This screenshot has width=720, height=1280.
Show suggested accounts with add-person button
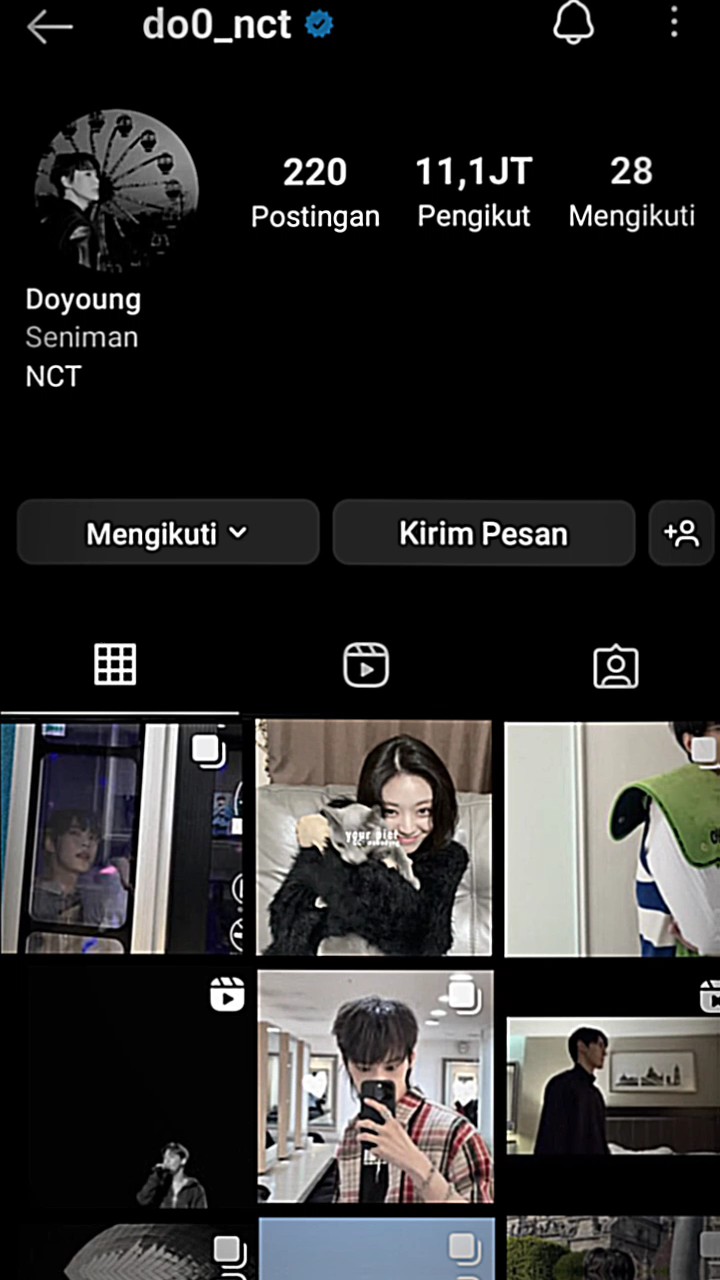point(682,533)
